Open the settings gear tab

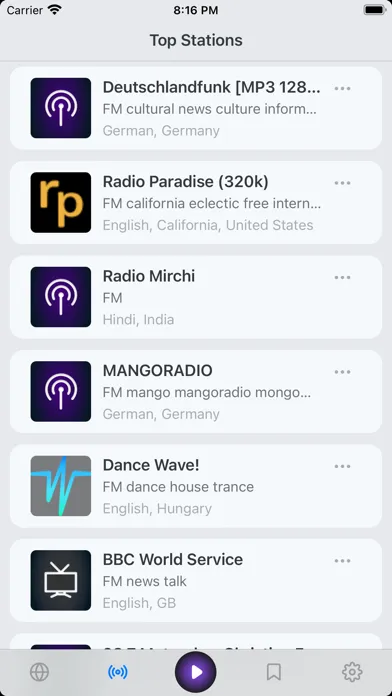[352, 672]
